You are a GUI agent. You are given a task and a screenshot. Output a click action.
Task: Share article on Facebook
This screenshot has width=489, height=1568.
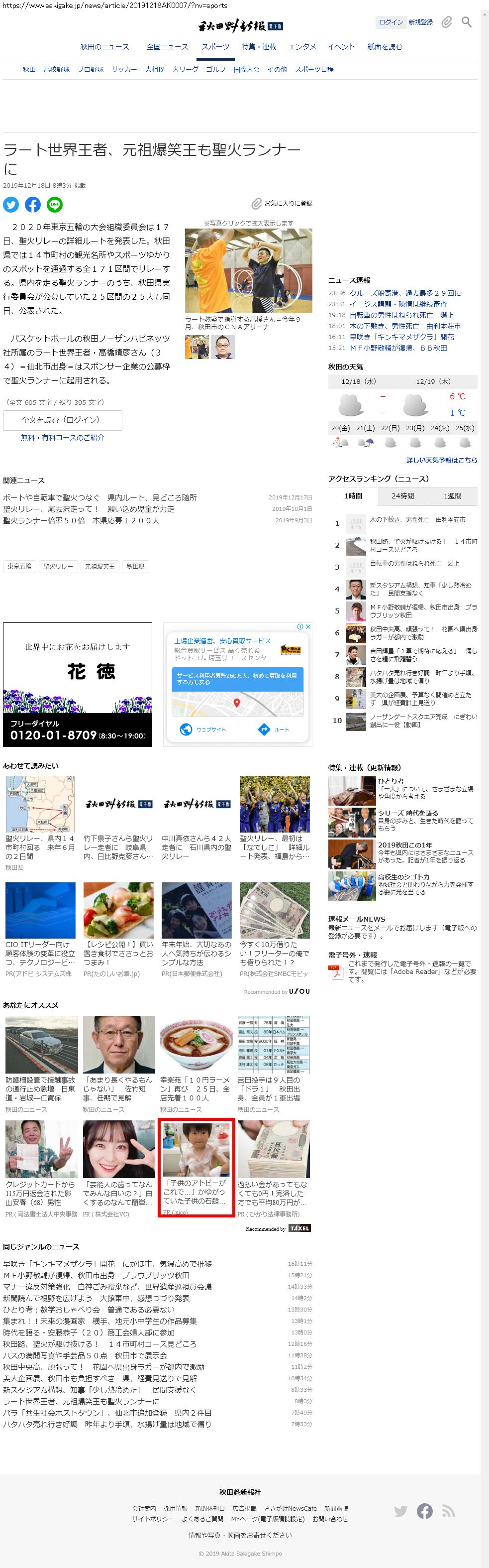point(33,205)
